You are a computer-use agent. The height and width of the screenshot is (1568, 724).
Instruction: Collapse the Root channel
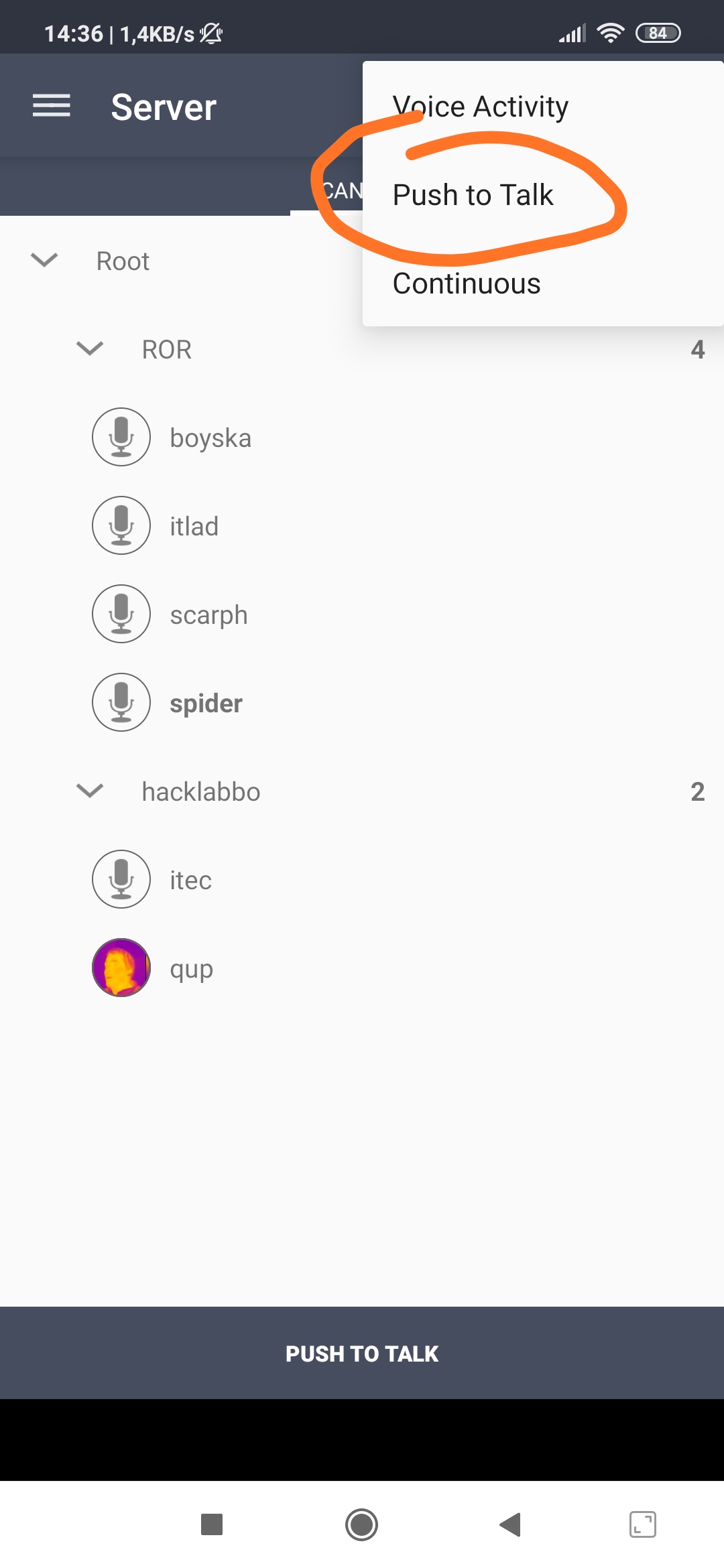[45, 260]
